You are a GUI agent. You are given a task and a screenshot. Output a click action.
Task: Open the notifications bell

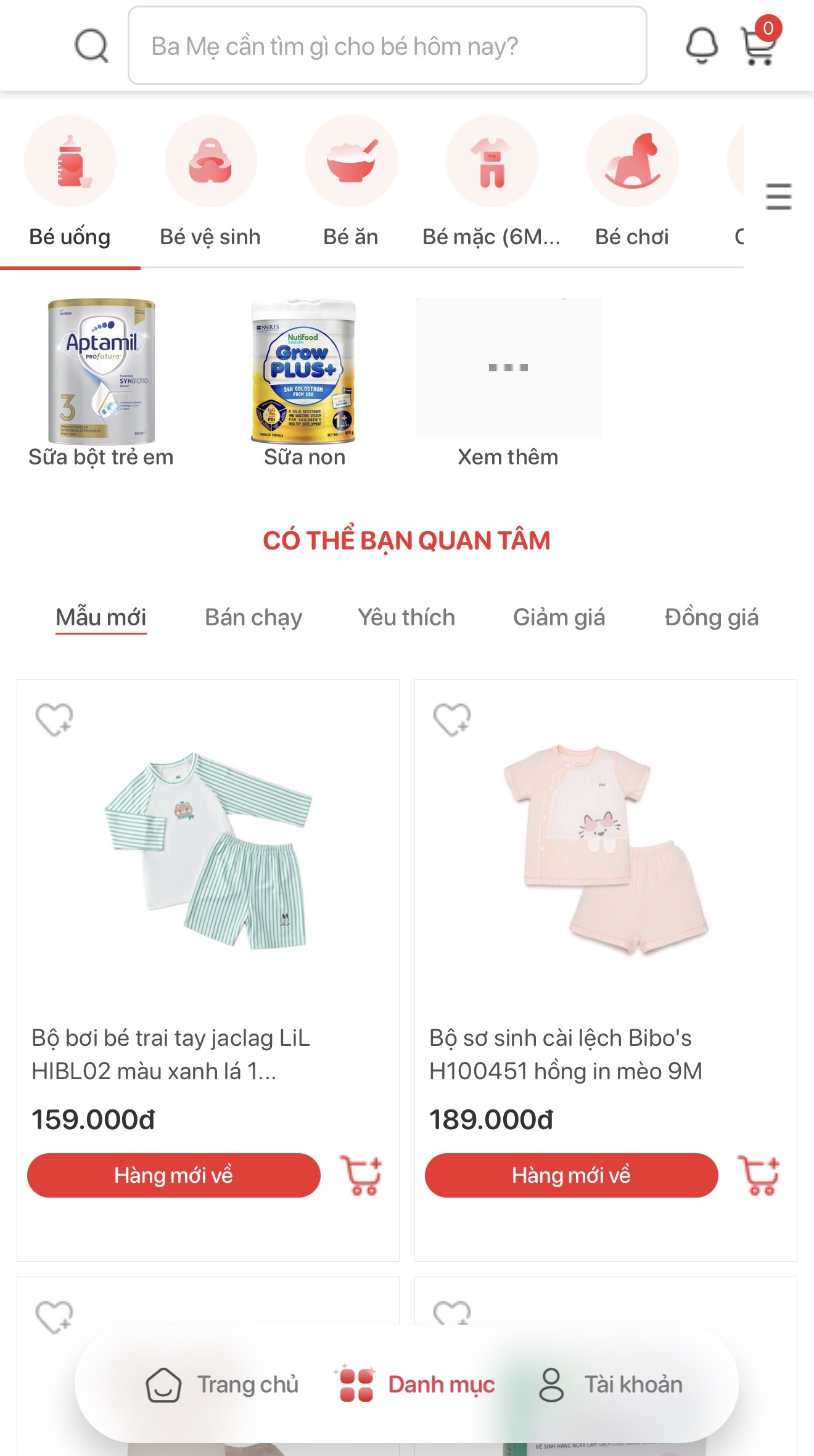702,46
